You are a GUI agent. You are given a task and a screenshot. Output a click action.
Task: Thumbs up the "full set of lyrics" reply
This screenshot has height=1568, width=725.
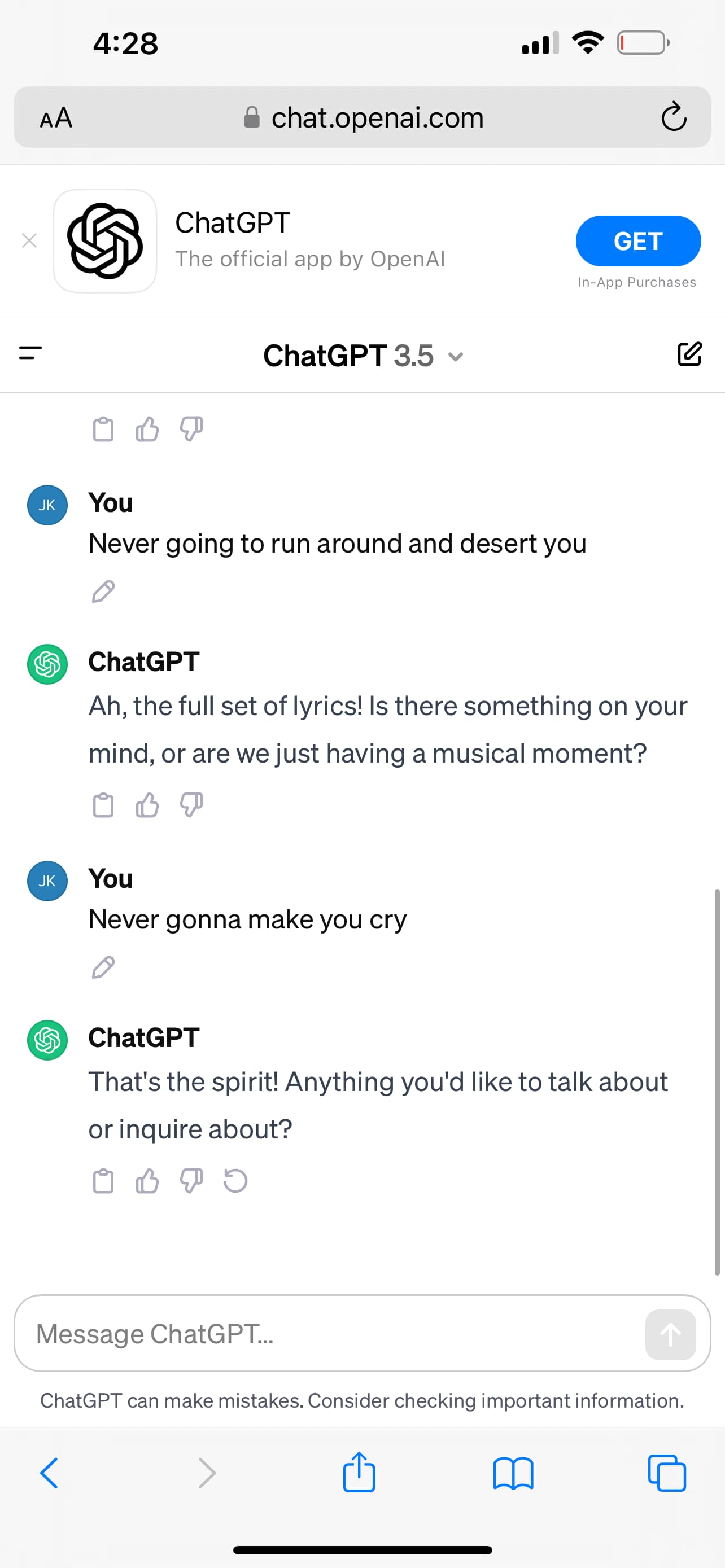147,805
